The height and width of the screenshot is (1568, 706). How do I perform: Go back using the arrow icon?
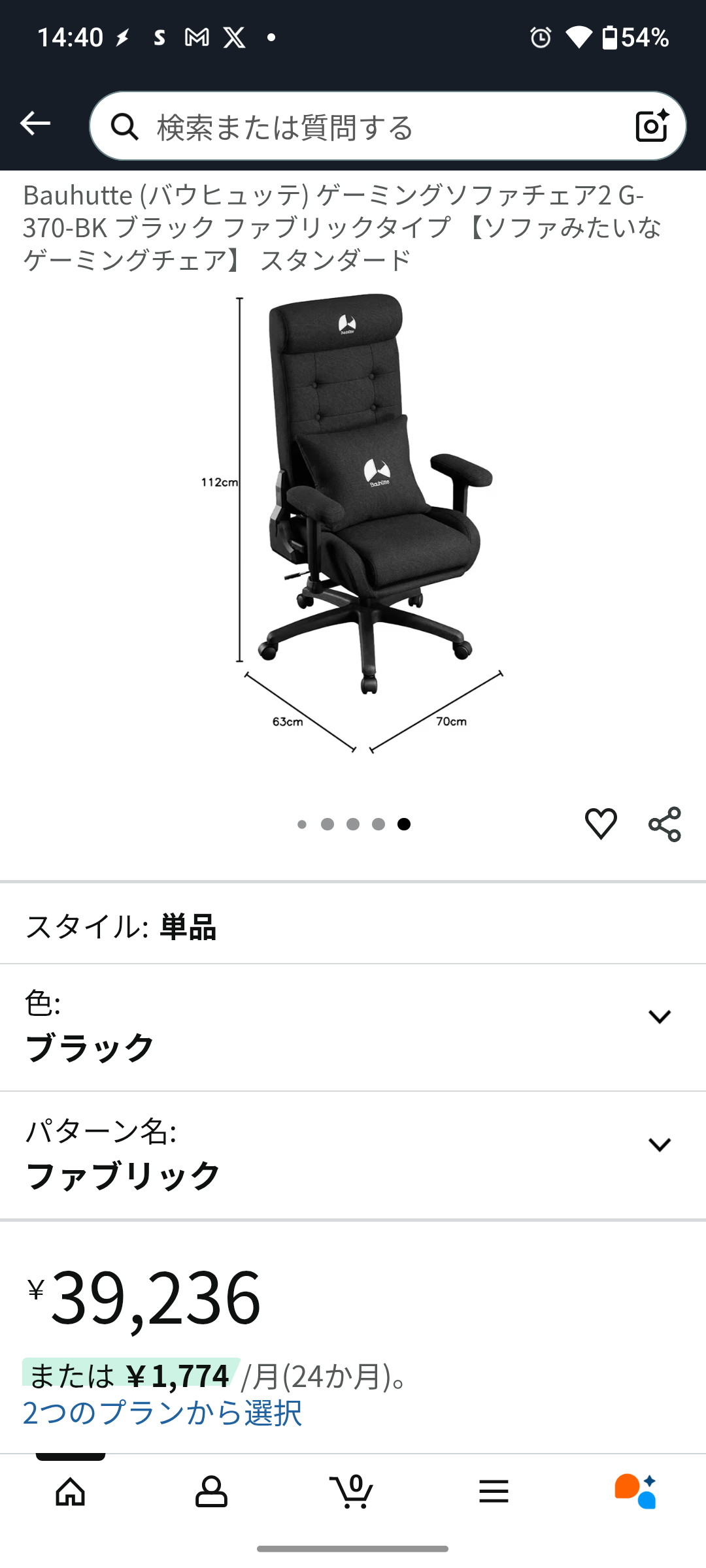pos(35,123)
